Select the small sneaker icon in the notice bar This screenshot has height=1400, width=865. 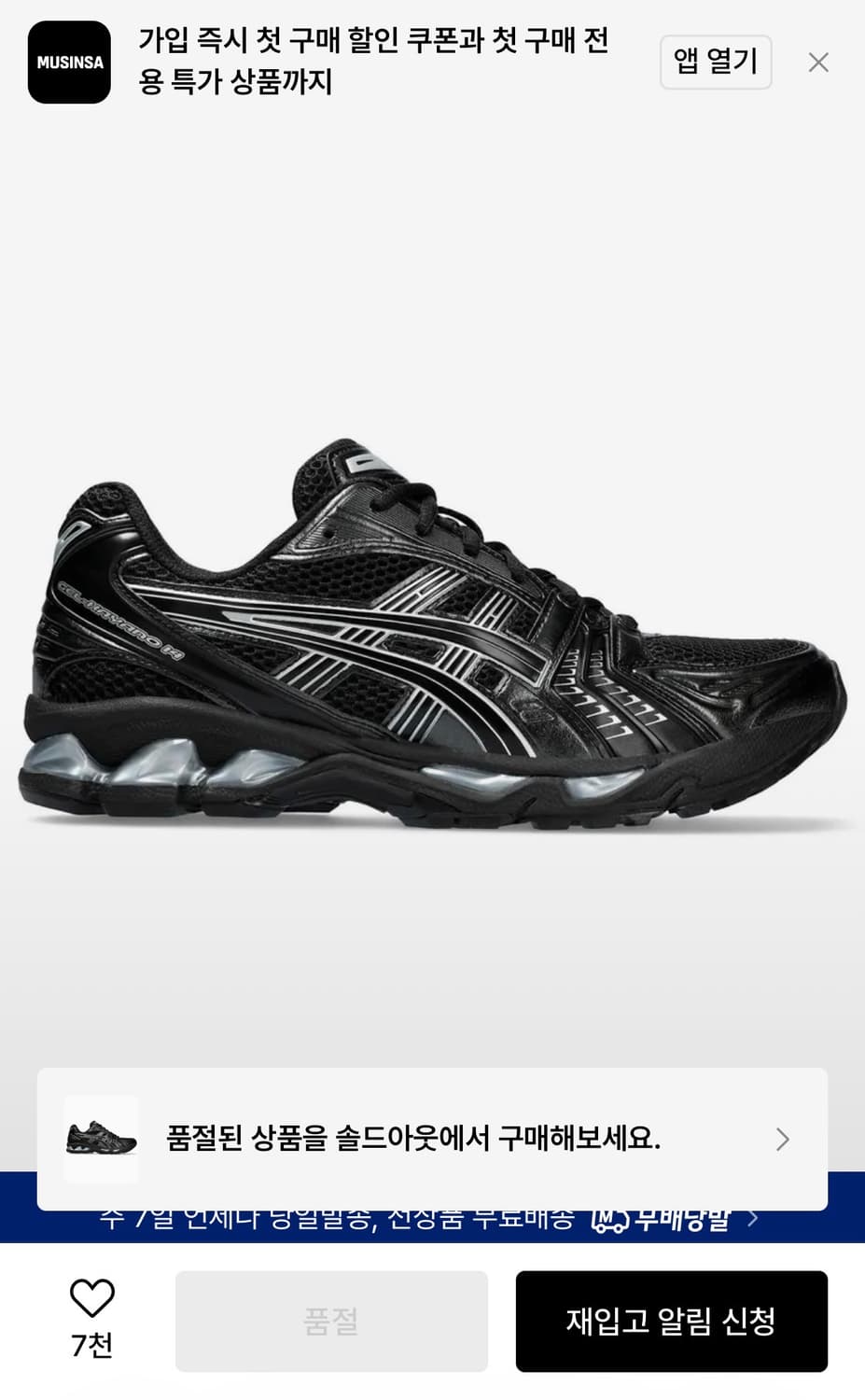click(x=101, y=1140)
